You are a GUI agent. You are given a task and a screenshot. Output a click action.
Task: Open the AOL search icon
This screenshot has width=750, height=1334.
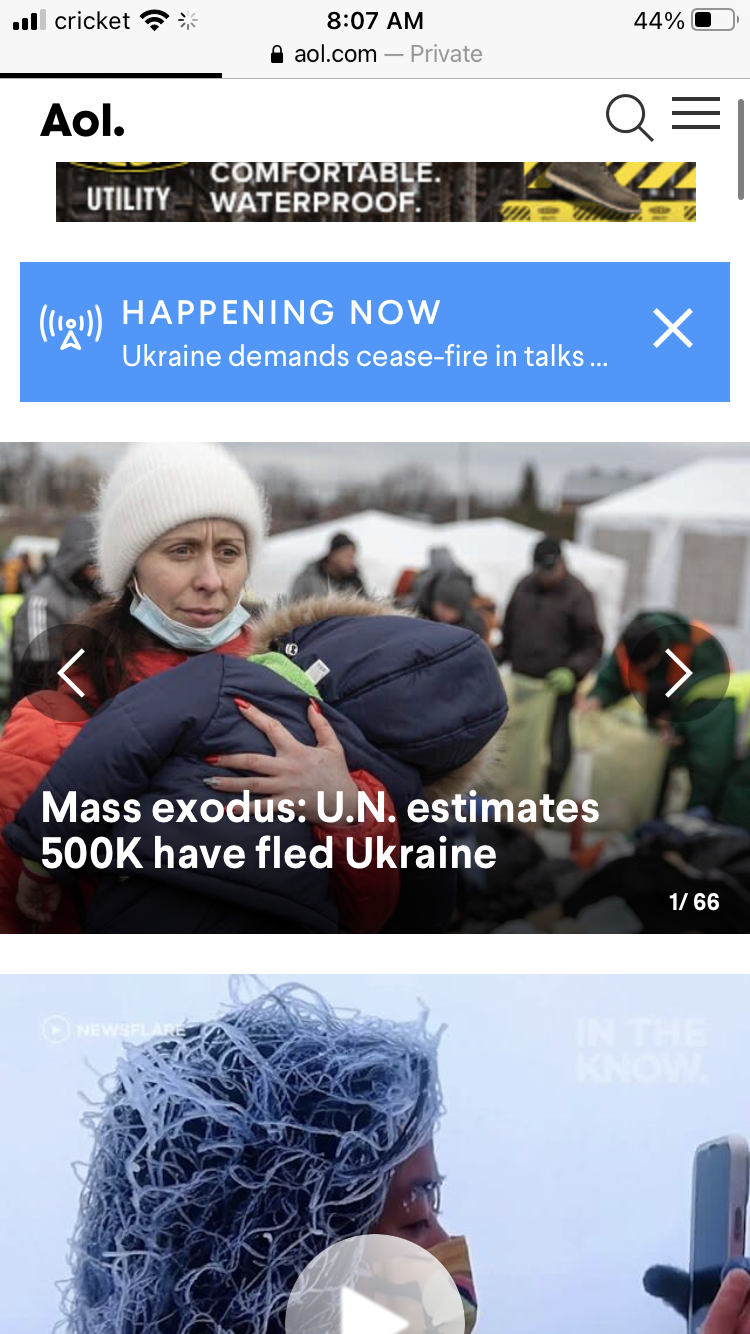[630, 118]
